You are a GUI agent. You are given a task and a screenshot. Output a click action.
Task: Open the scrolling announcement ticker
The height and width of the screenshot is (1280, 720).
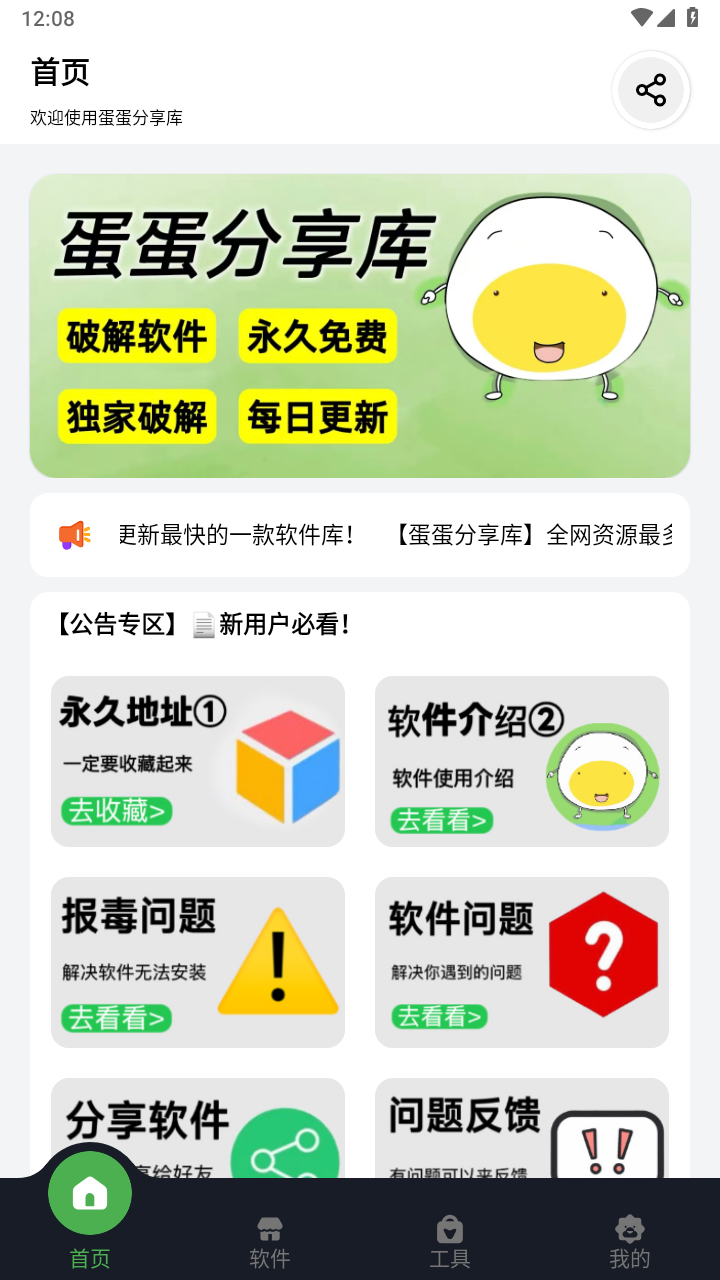tap(360, 535)
